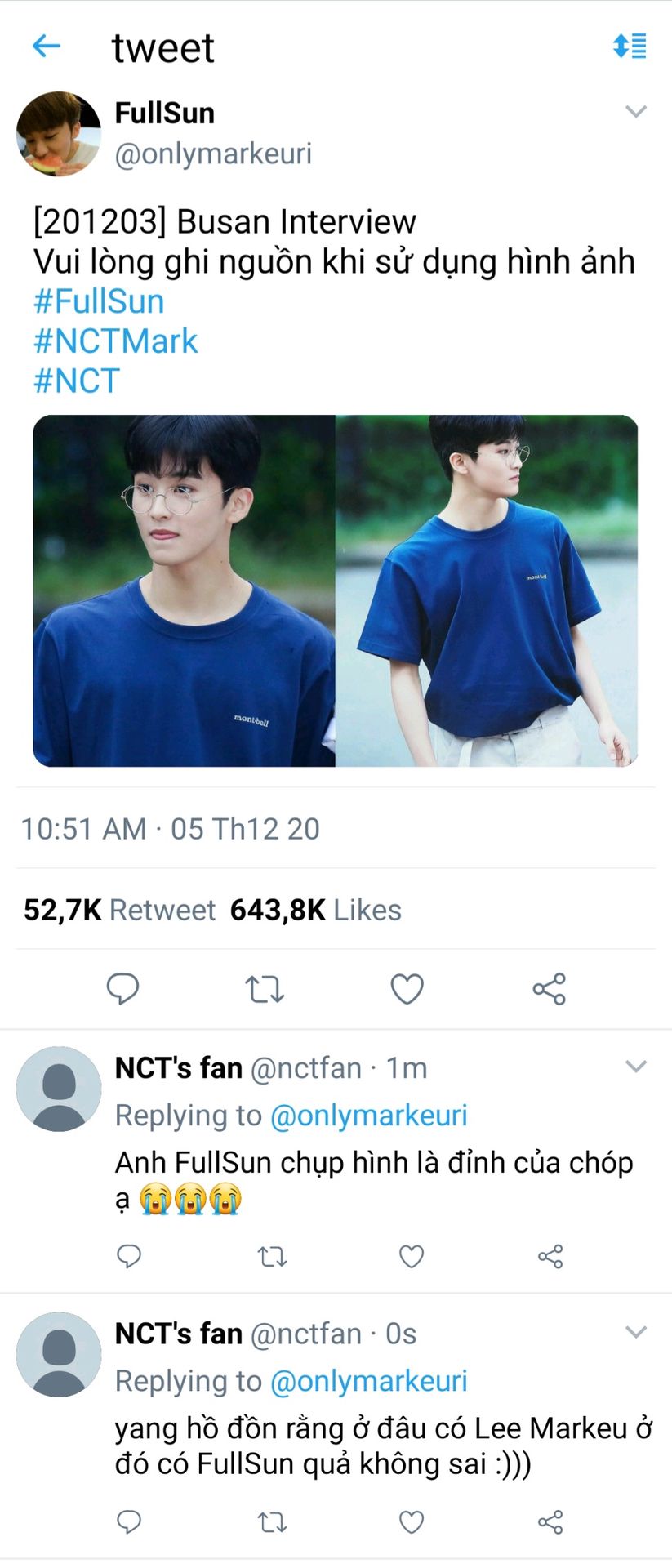This screenshot has height=1568, width=672.
Task: Open the #NCTMark hashtag
Action: [x=115, y=341]
